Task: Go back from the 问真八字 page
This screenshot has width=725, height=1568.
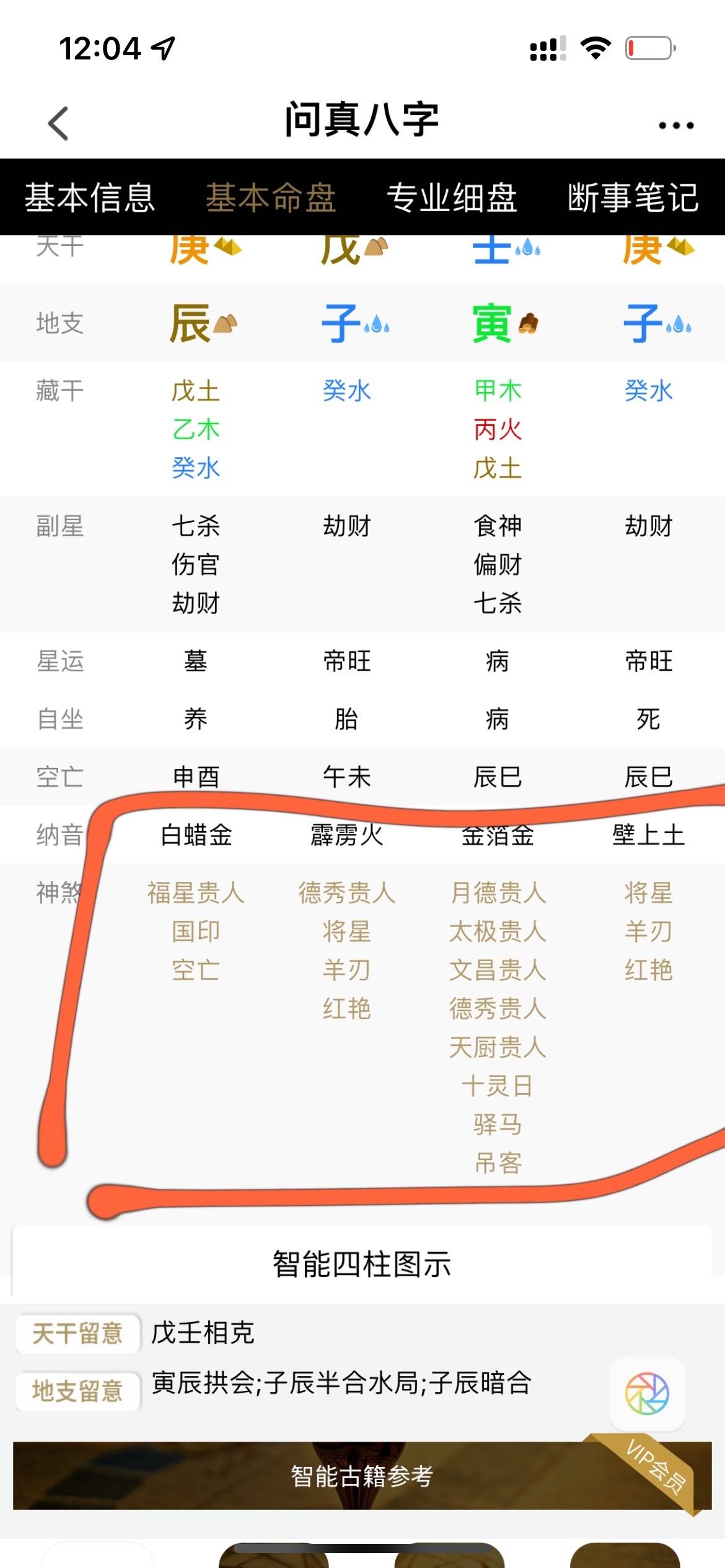Action: [x=58, y=123]
